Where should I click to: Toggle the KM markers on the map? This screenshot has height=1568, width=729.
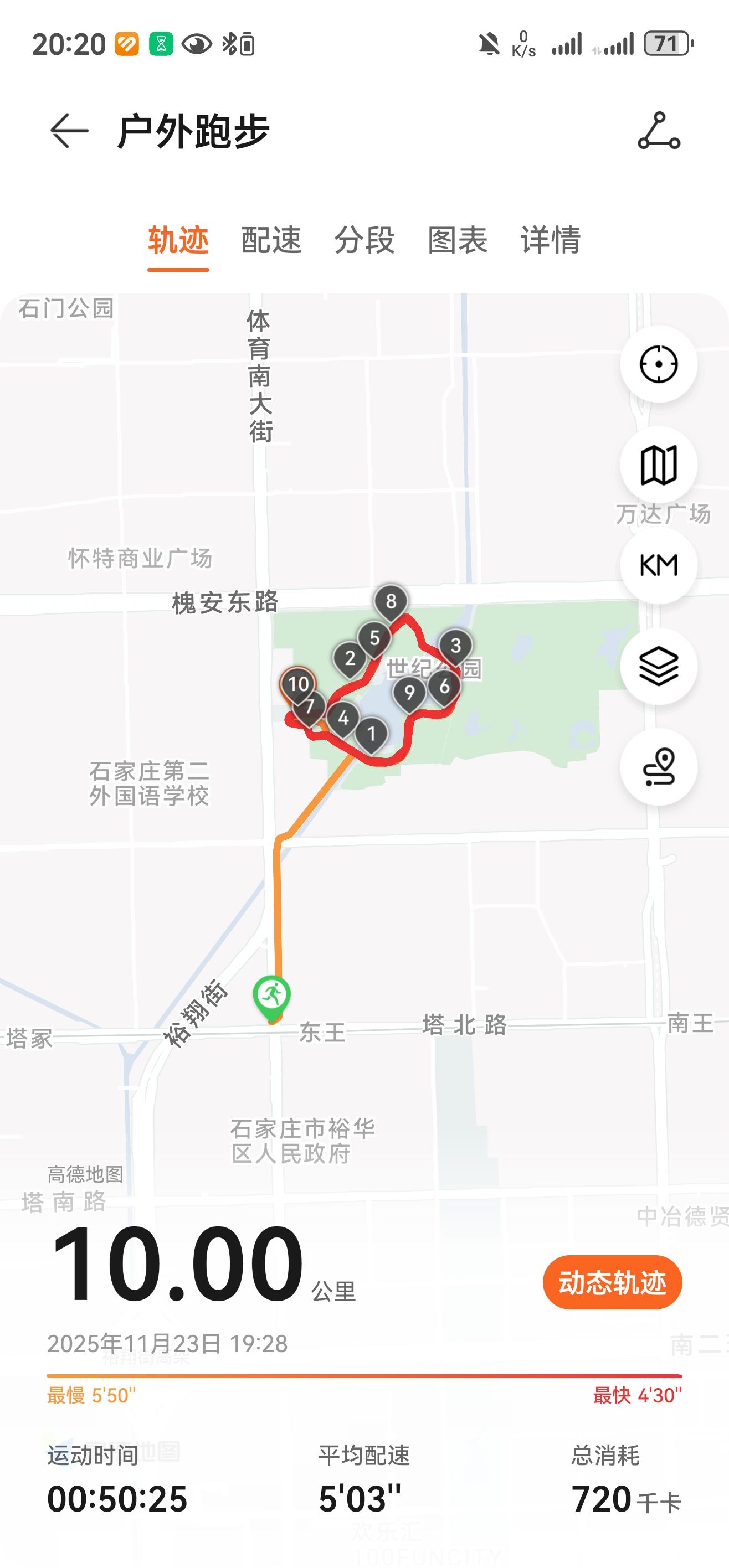658,565
